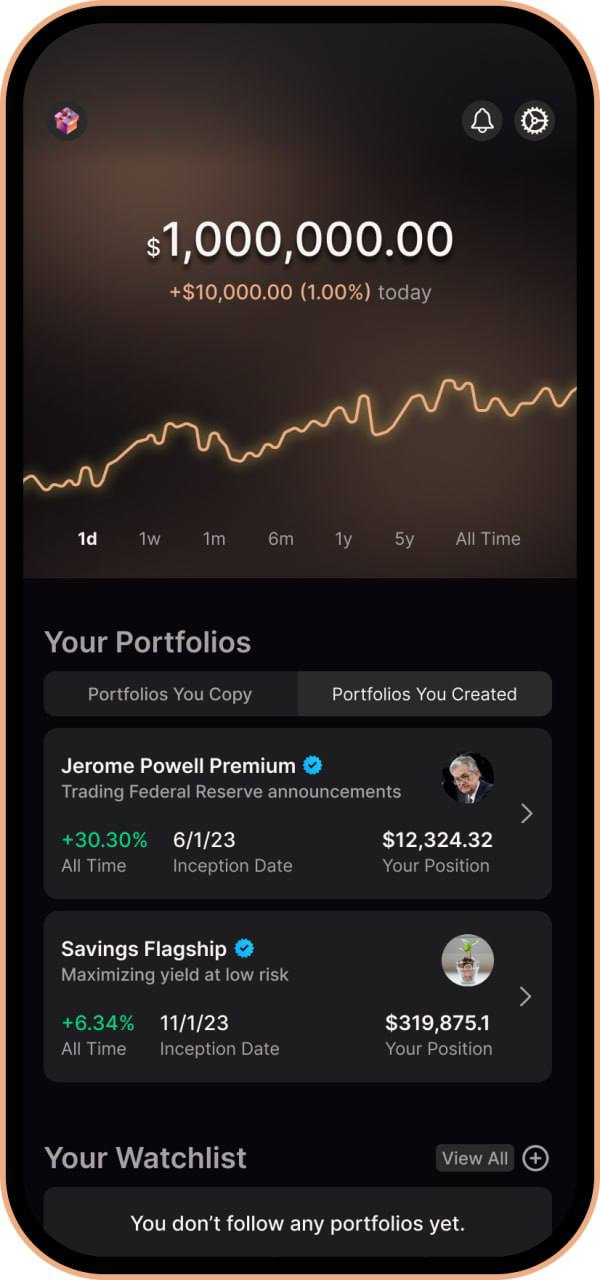The height and width of the screenshot is (1280, 600).
Task: Open the Jerome Powell Premium portfolio
Action: (x=298, y=813)
